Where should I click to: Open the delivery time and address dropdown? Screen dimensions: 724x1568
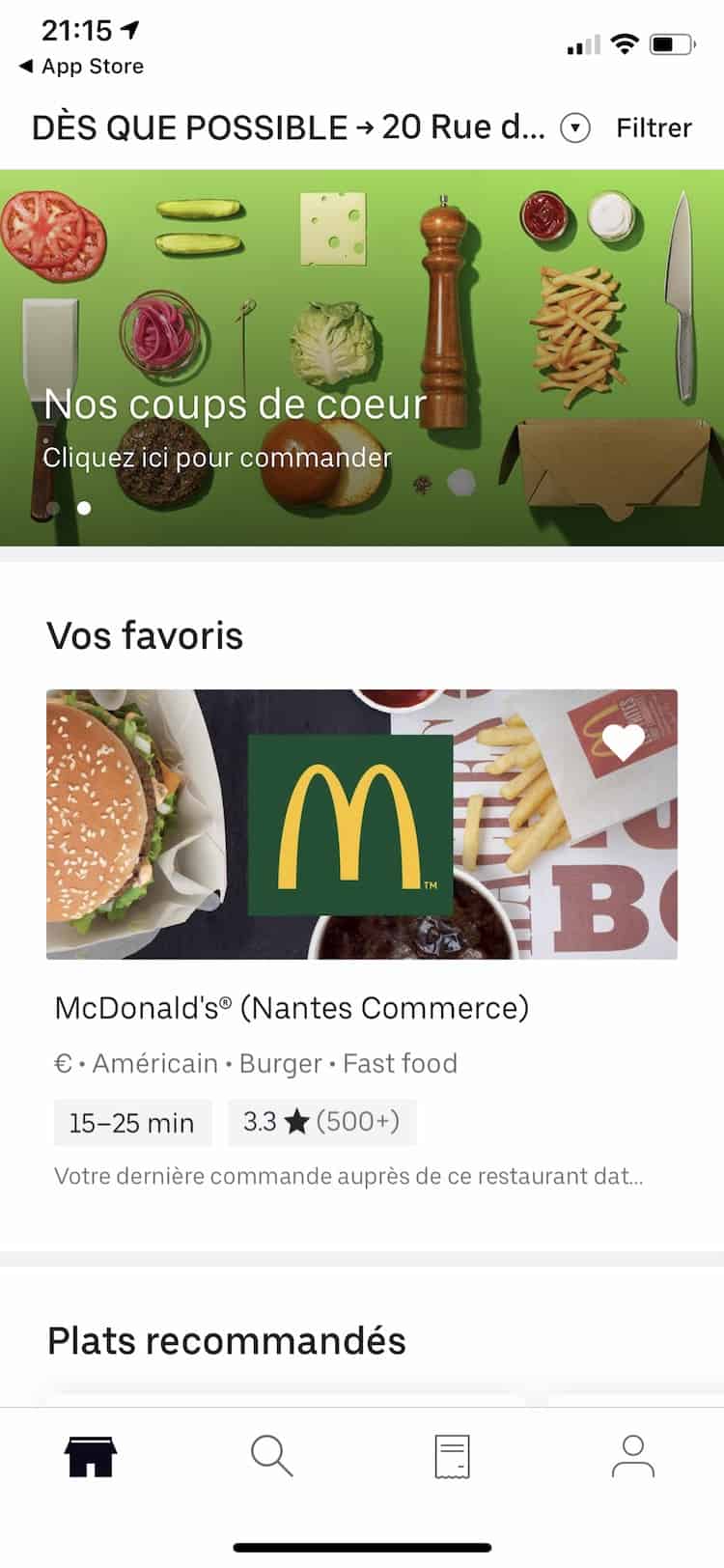click(575, 128)
